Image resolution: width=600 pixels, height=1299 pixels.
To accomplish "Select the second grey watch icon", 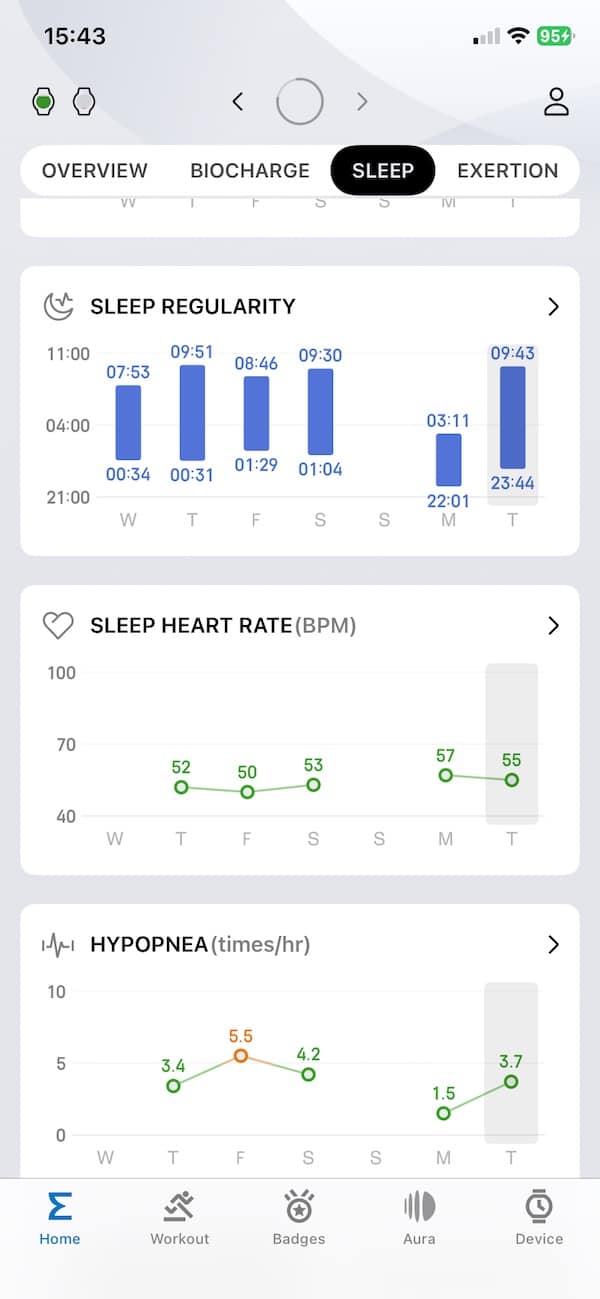I will coord(84,101).
